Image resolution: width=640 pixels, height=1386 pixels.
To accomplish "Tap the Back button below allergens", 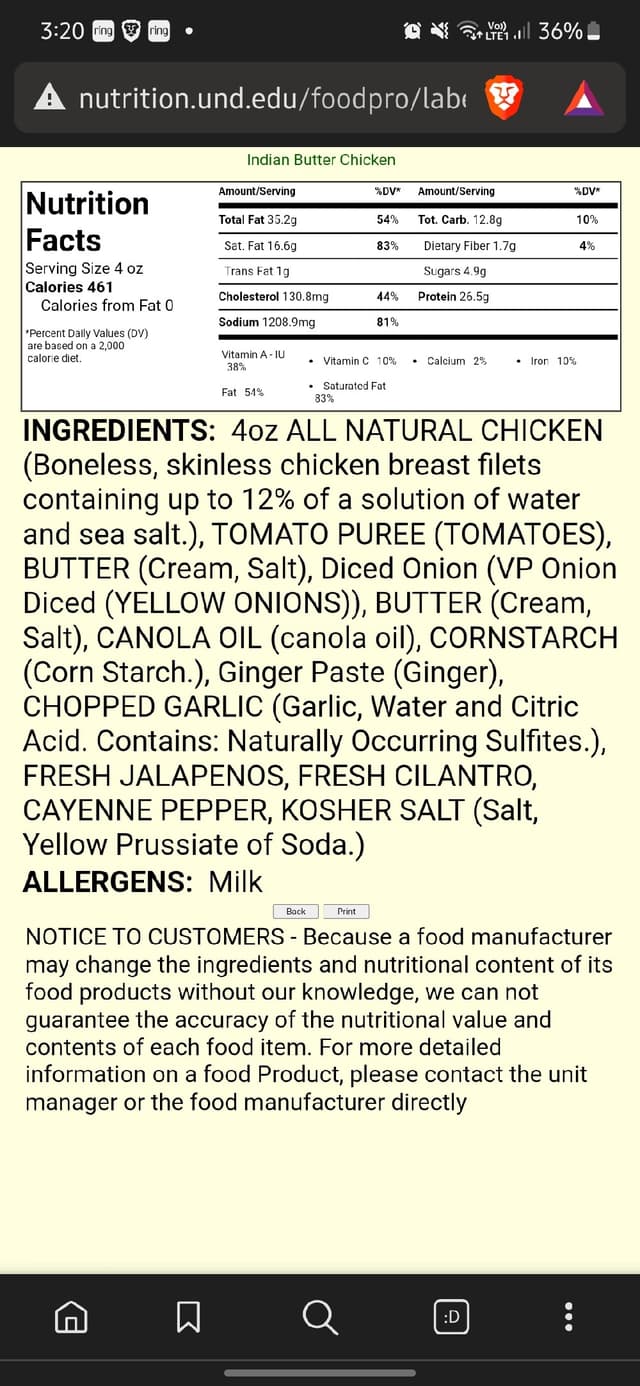I will pyautogui.click(x=296, y=911).
